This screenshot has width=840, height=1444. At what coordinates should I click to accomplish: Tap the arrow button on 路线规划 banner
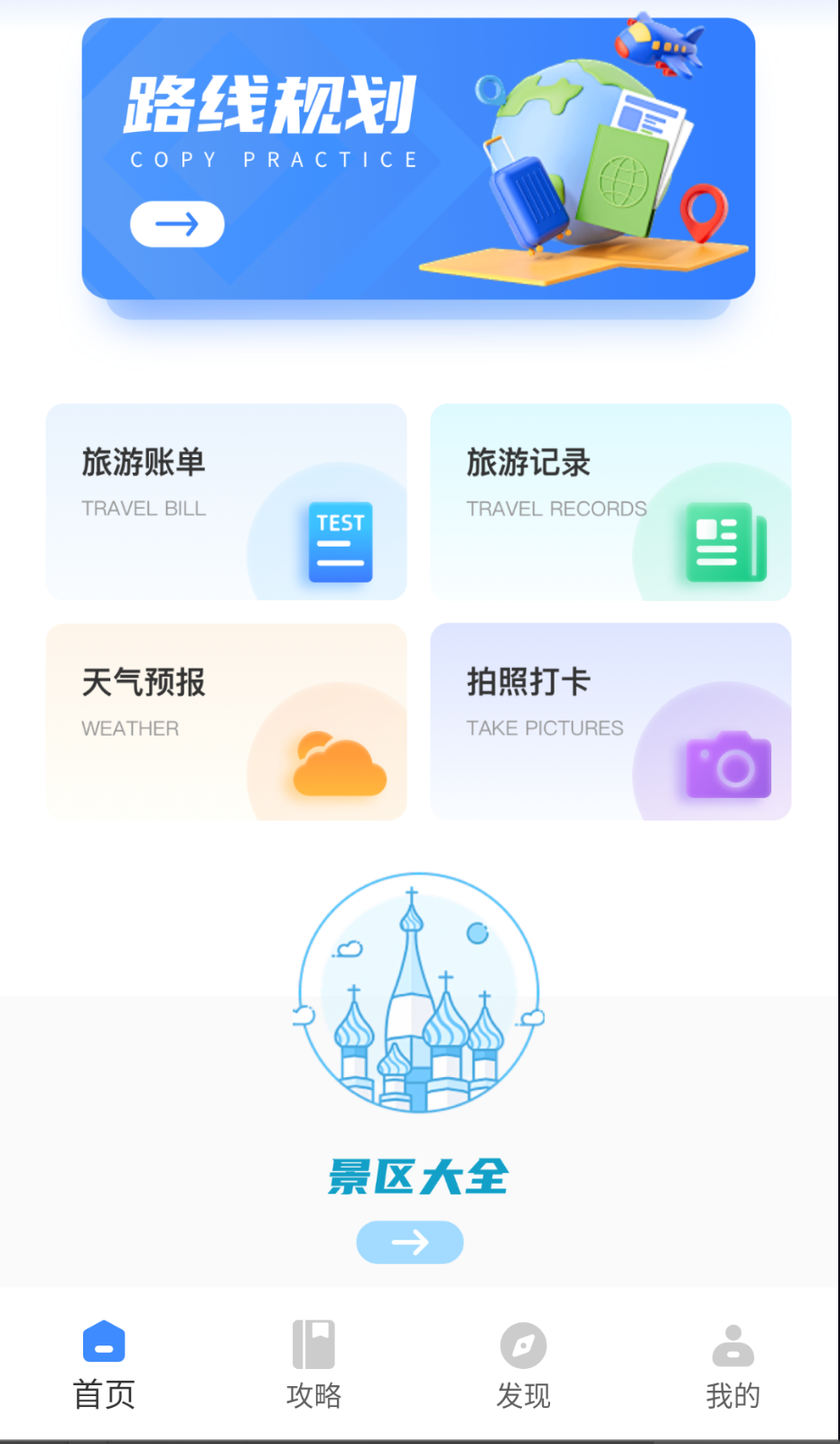(177, 224)
